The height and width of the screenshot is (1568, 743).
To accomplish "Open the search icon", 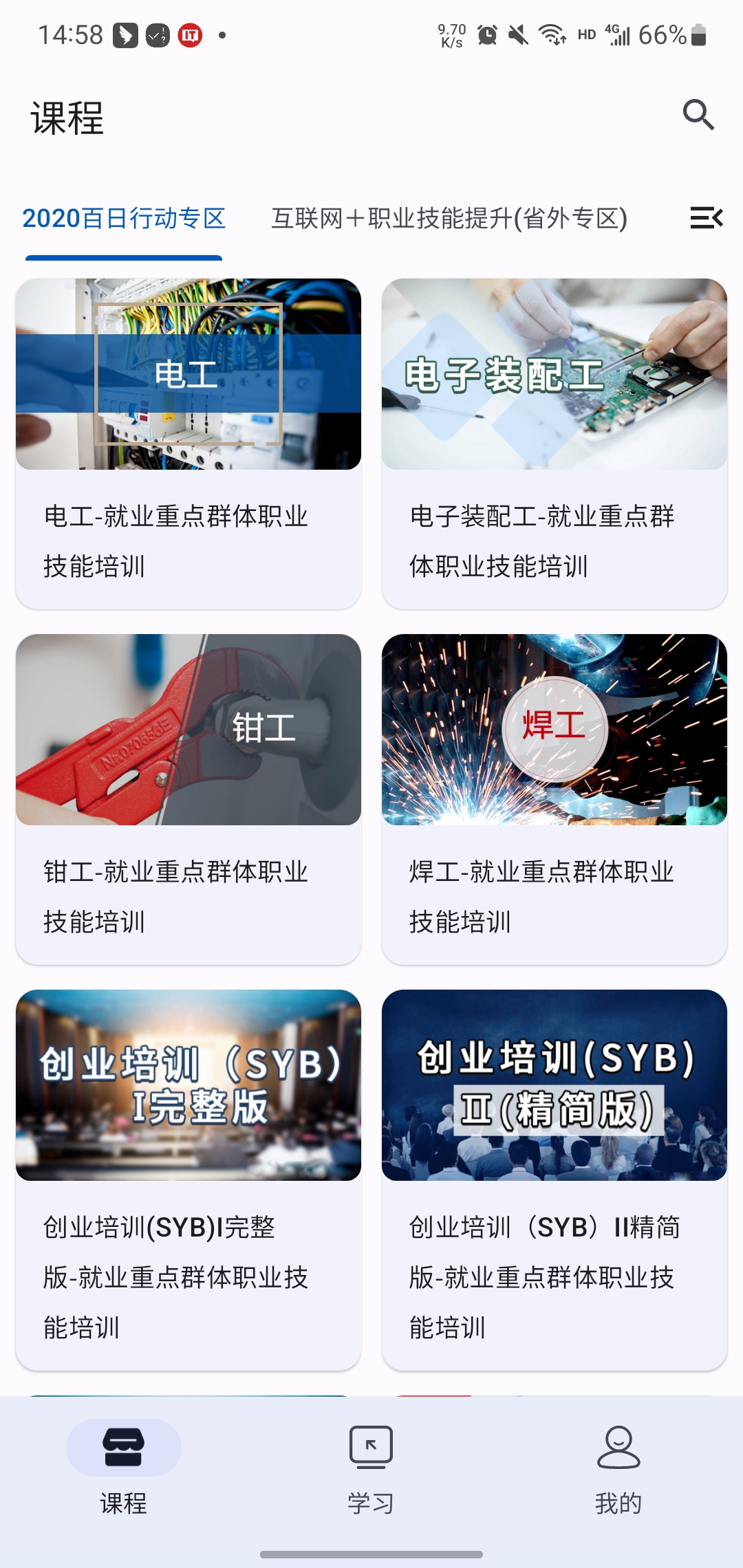I will pyautogui.click(x=698, y=115).
